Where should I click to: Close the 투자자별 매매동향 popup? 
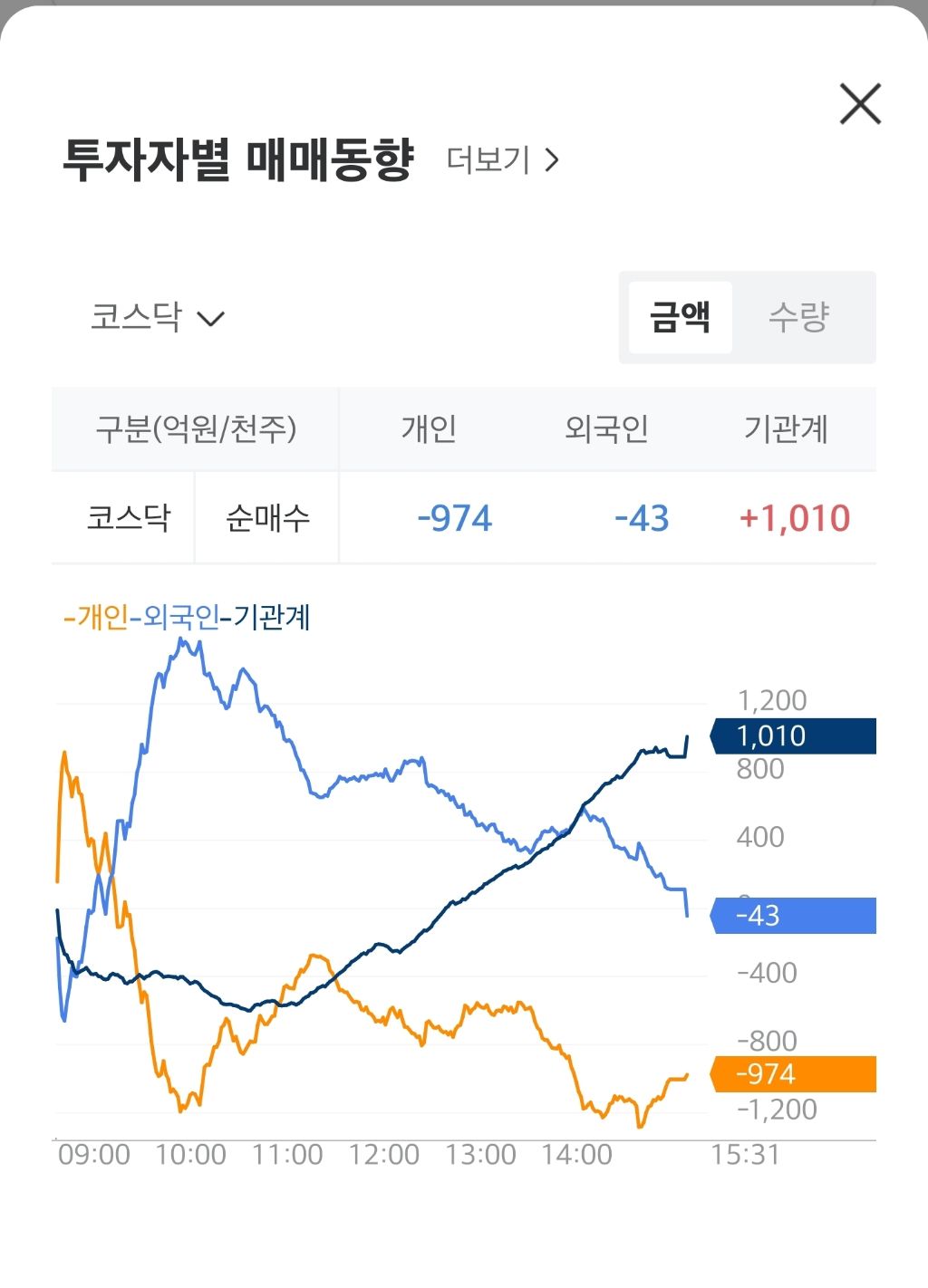pos(860,104)
